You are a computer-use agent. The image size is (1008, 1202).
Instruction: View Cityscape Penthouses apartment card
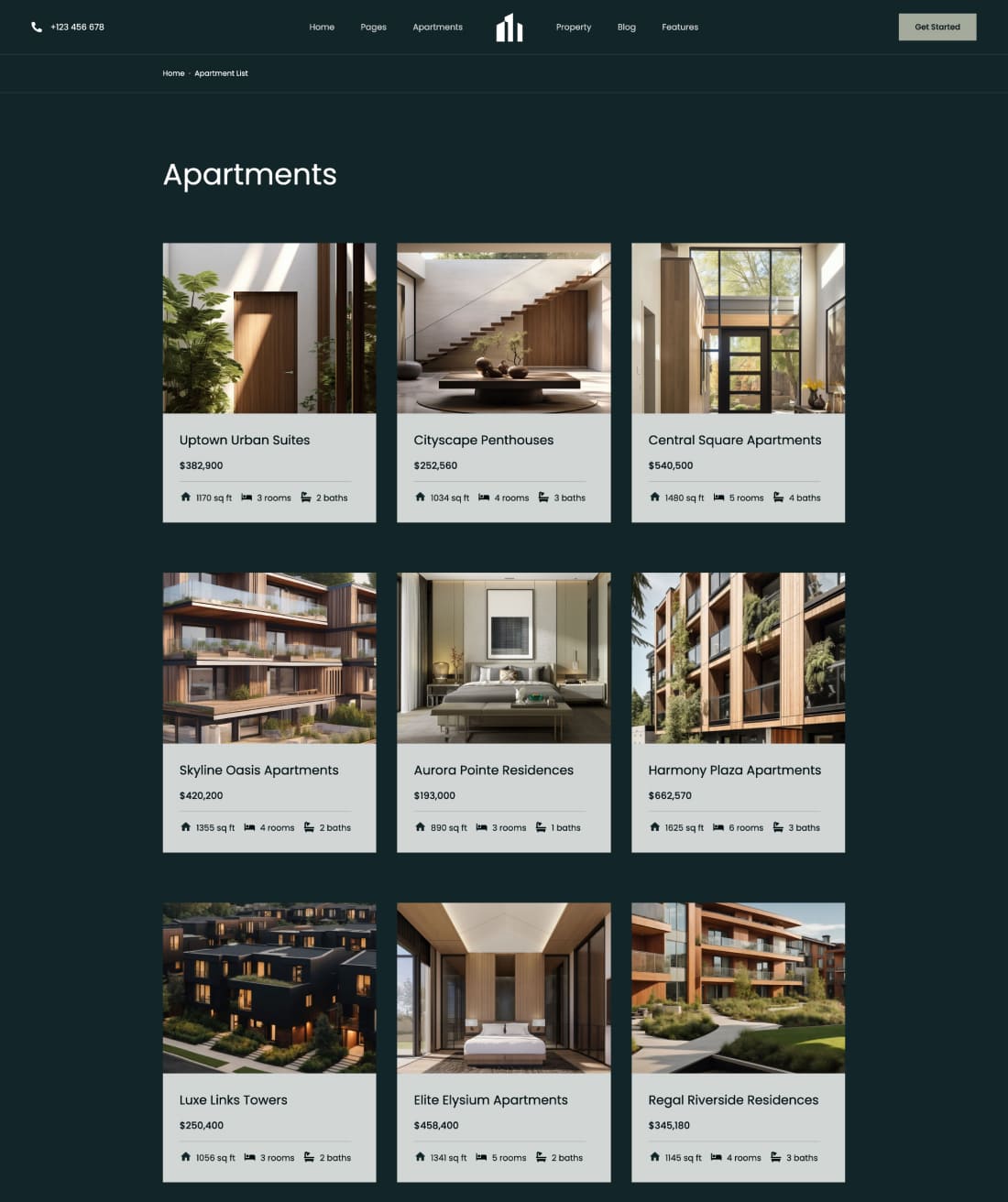tap(483, 440)
